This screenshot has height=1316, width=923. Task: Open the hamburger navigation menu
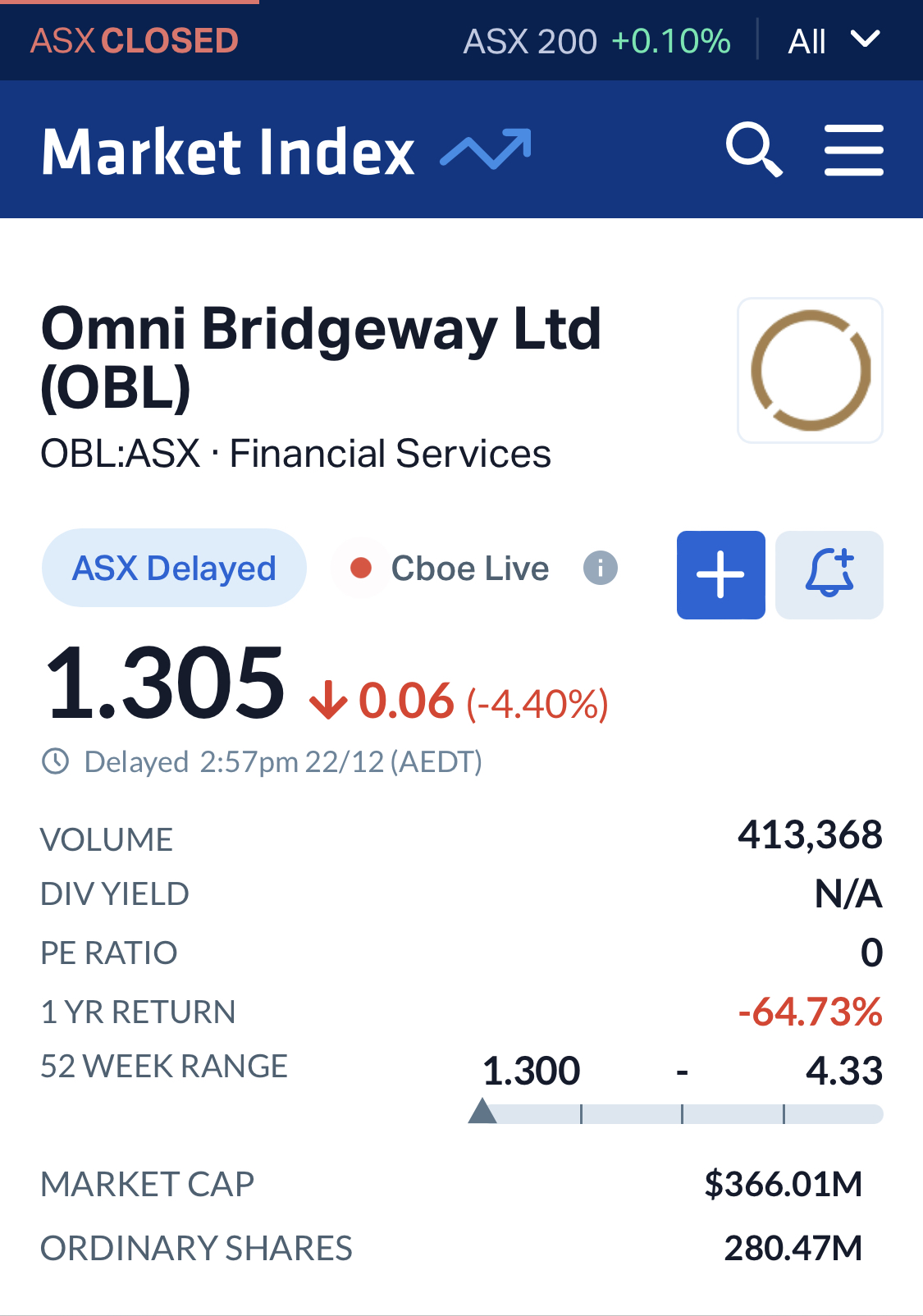pos(853,150)
